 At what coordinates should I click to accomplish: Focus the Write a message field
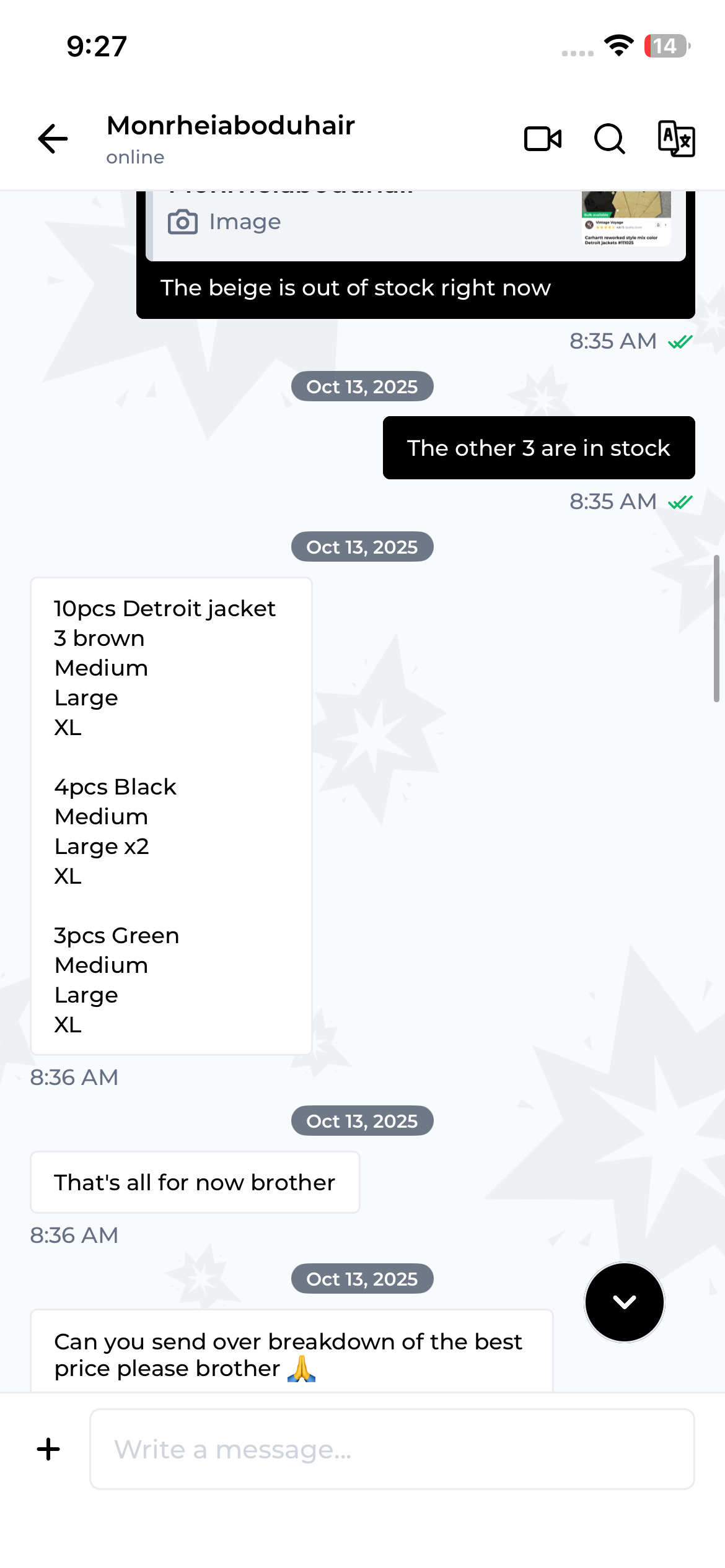[392, 1449]
